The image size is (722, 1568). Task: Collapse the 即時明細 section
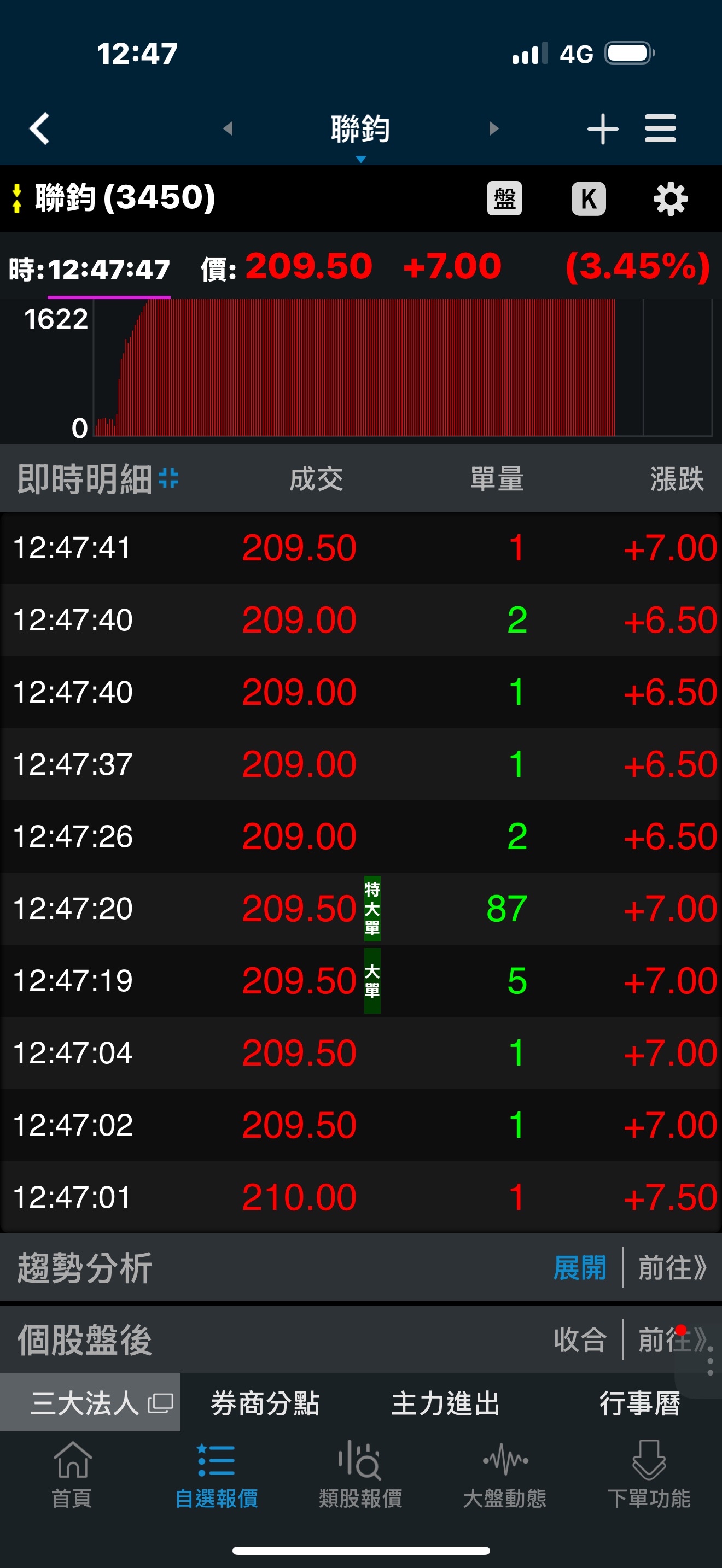(168, 478)
